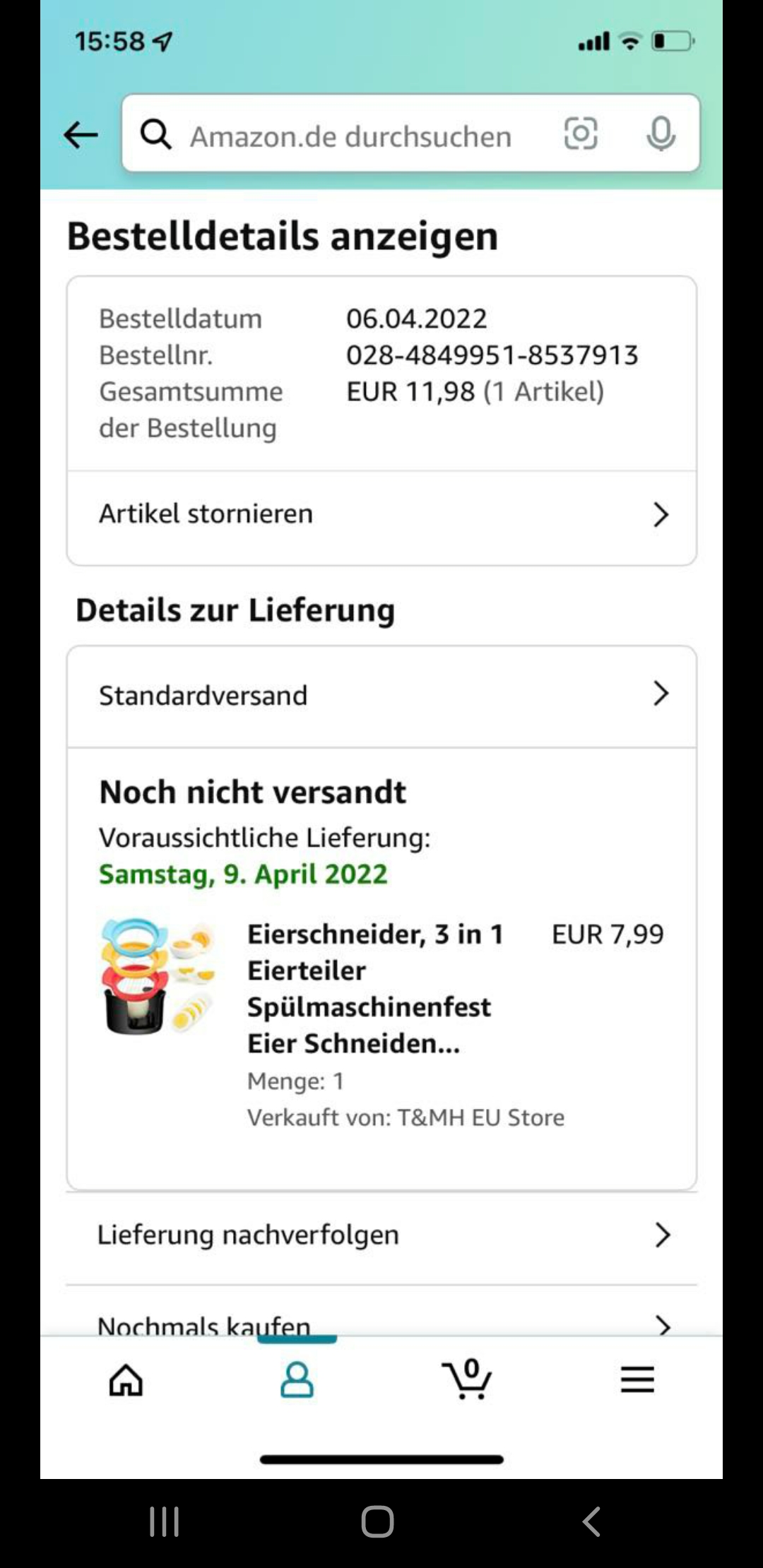Viewport: 763px width, 1568px height.
Task: Switch to the Home tab
Action: [x=126, y=1380]
